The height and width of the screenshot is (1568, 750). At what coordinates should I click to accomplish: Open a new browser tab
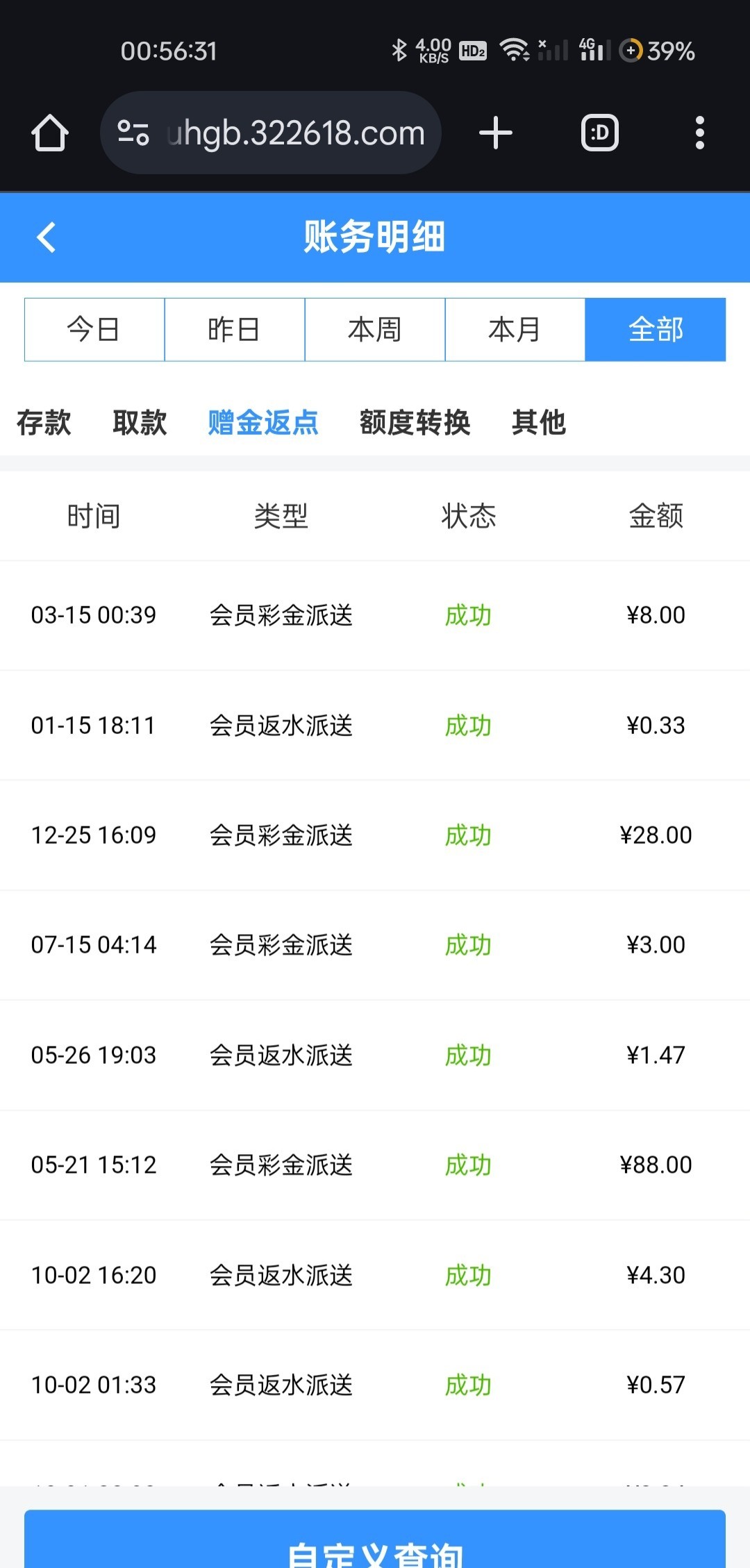(496, 133)
